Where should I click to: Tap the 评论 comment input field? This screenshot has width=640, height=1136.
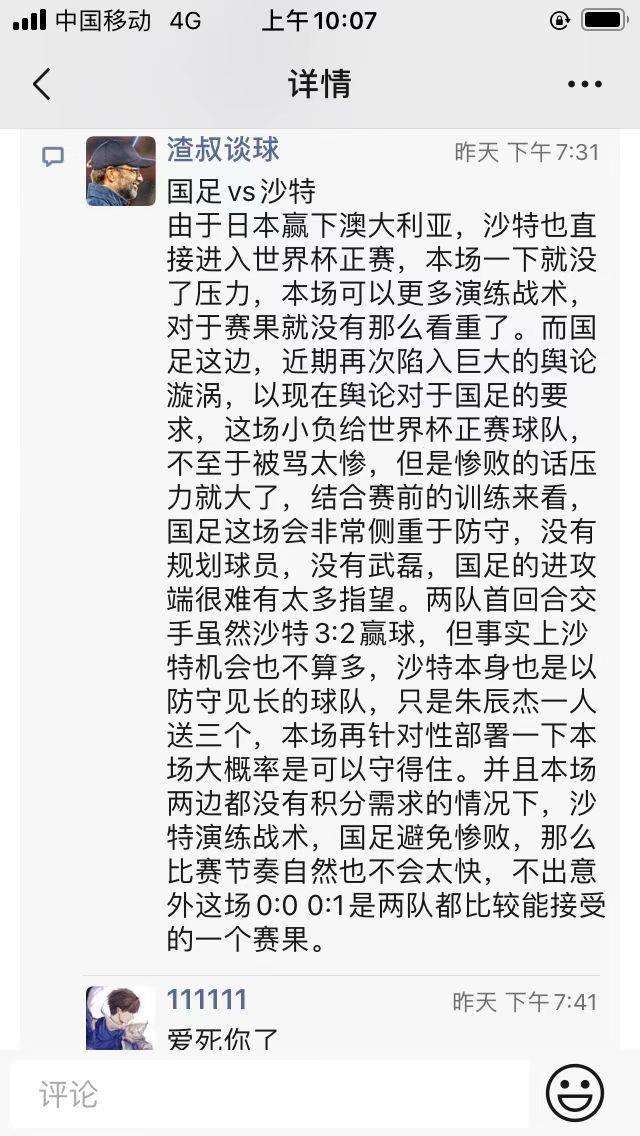point(268,1093)
